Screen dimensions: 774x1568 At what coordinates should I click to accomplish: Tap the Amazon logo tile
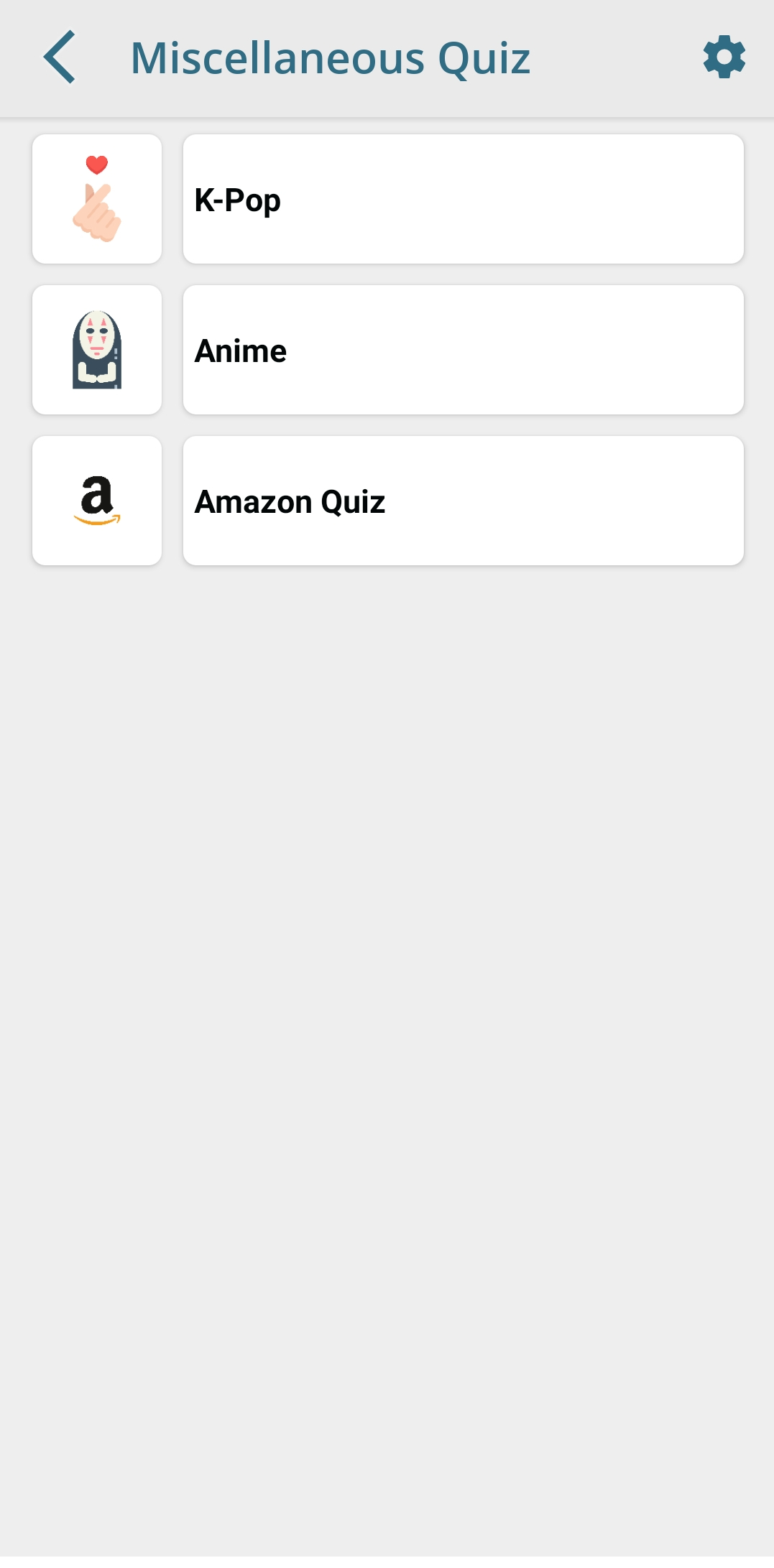(x=97, y=501)
